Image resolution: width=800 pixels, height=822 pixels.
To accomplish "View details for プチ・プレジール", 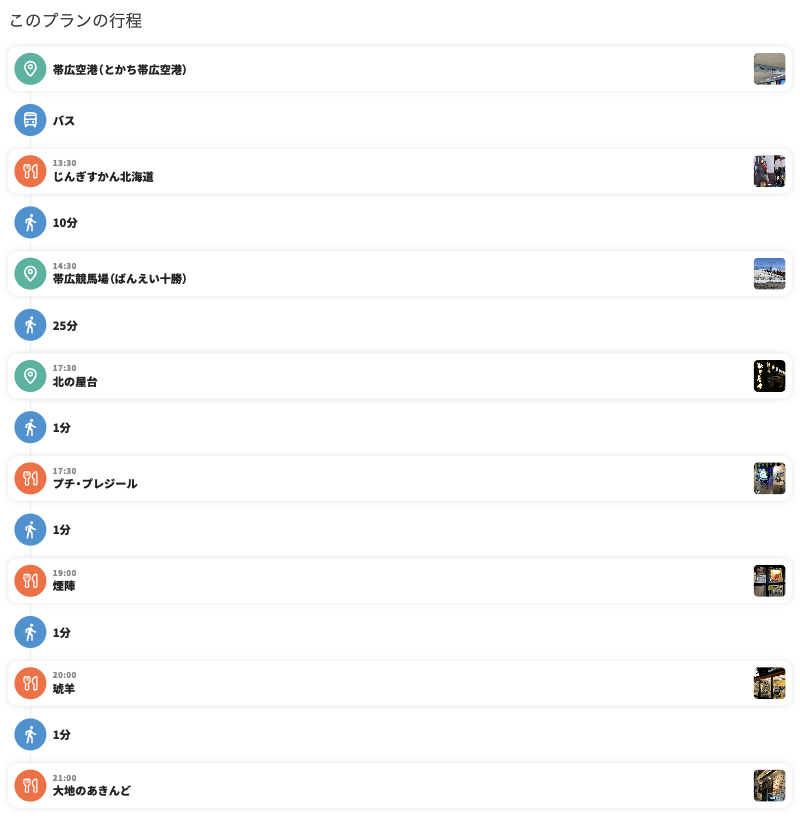I will pyautogui.click(x=400, y=478).
